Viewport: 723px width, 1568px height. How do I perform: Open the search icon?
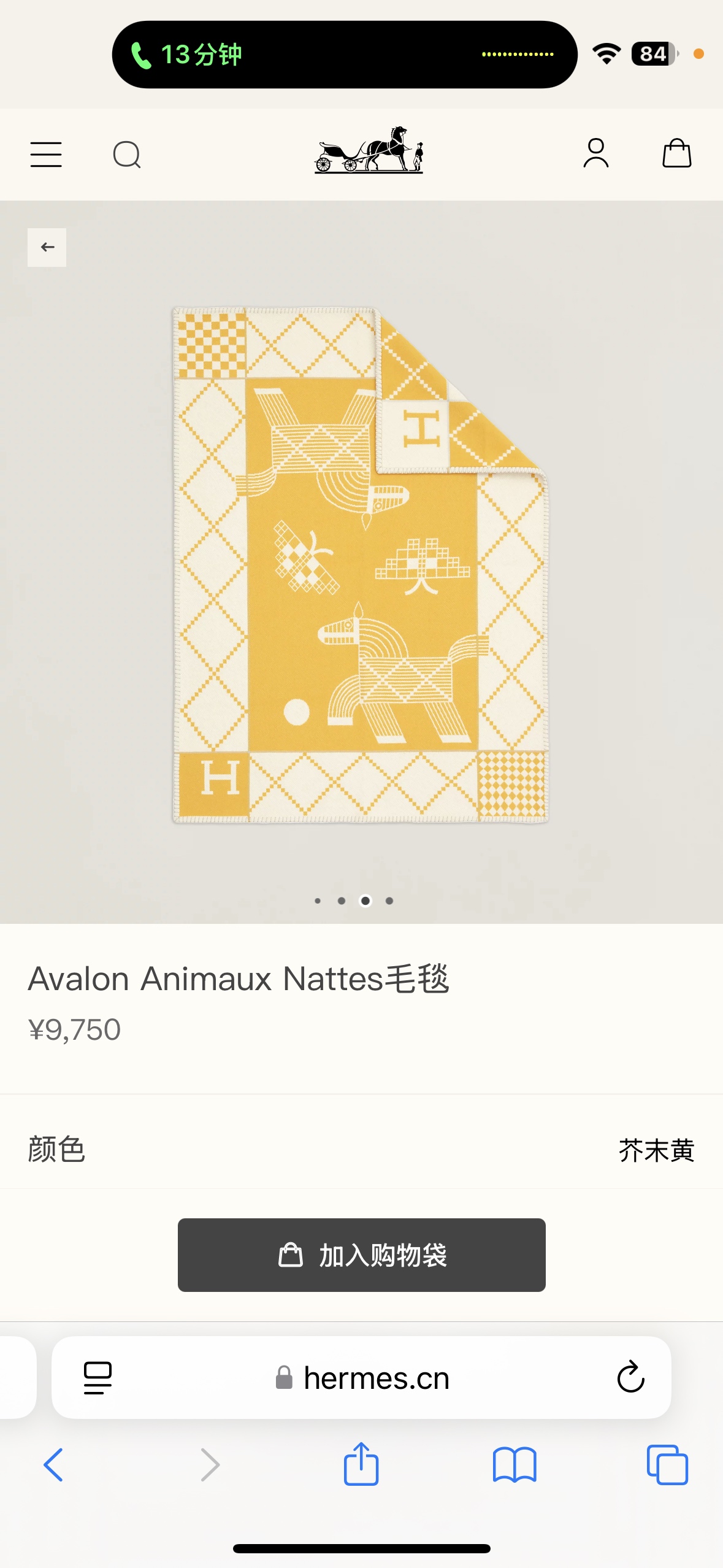(127, 154)
